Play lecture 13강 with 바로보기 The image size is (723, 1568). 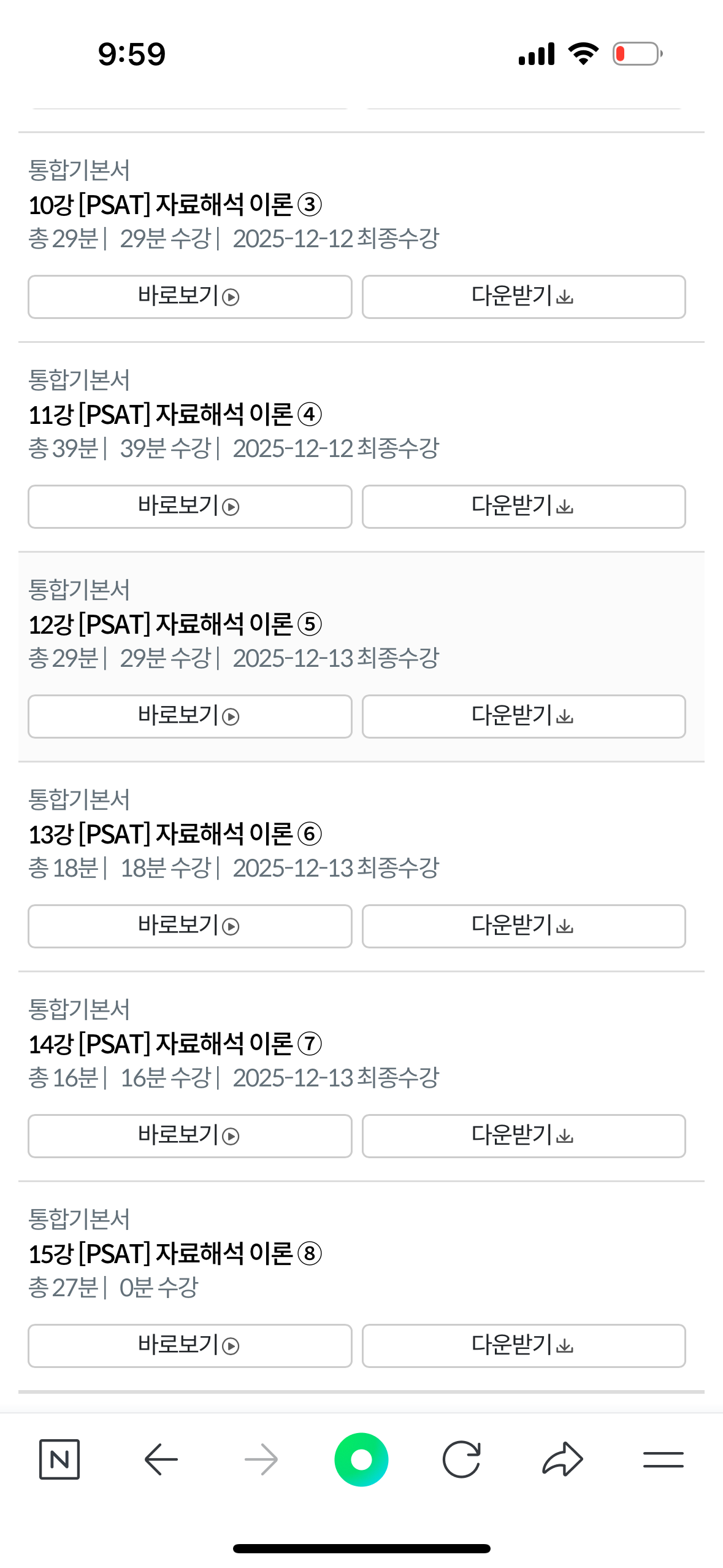(x=189, y=926)
